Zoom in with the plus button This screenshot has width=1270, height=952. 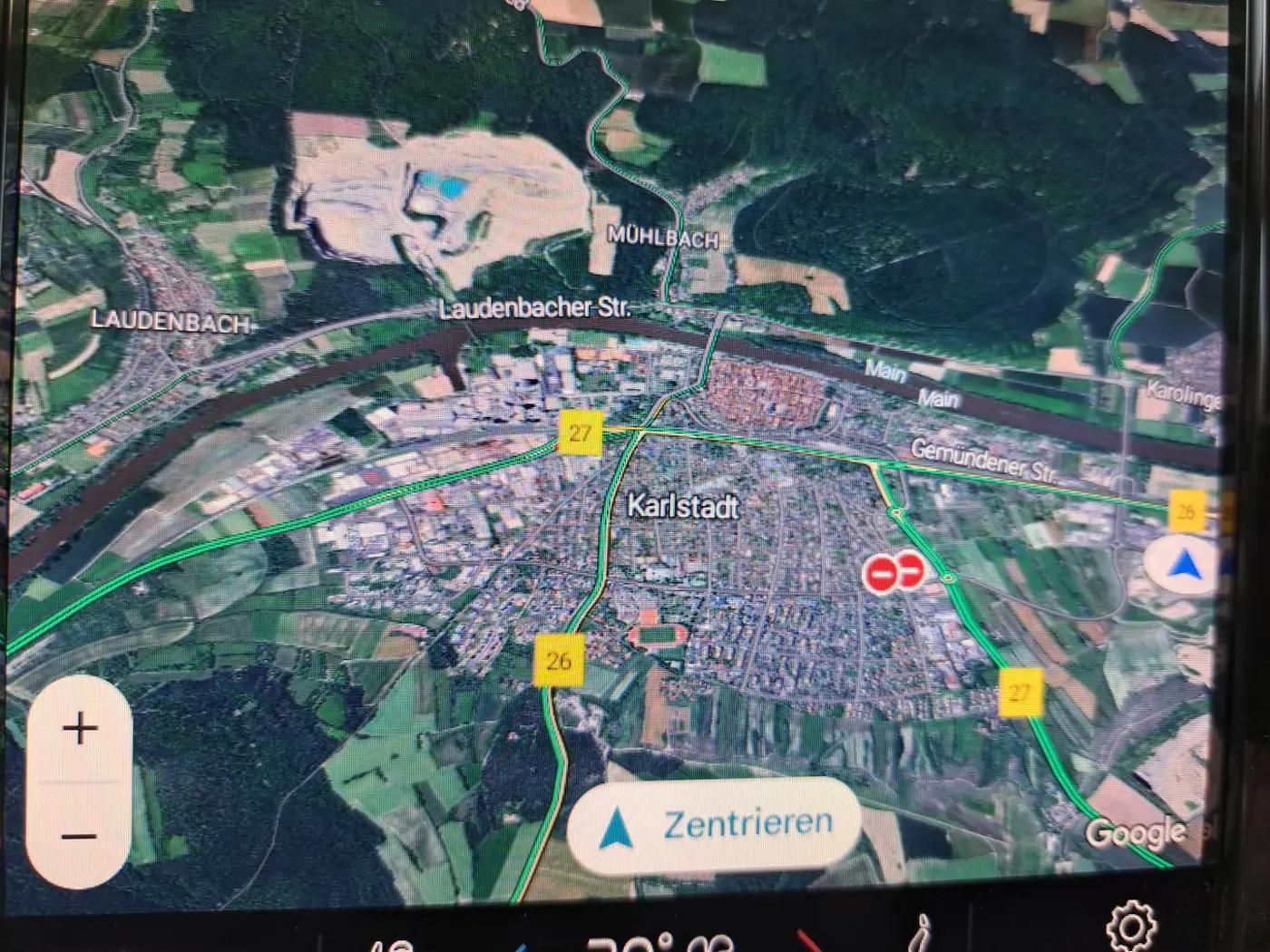coord(80,728)
